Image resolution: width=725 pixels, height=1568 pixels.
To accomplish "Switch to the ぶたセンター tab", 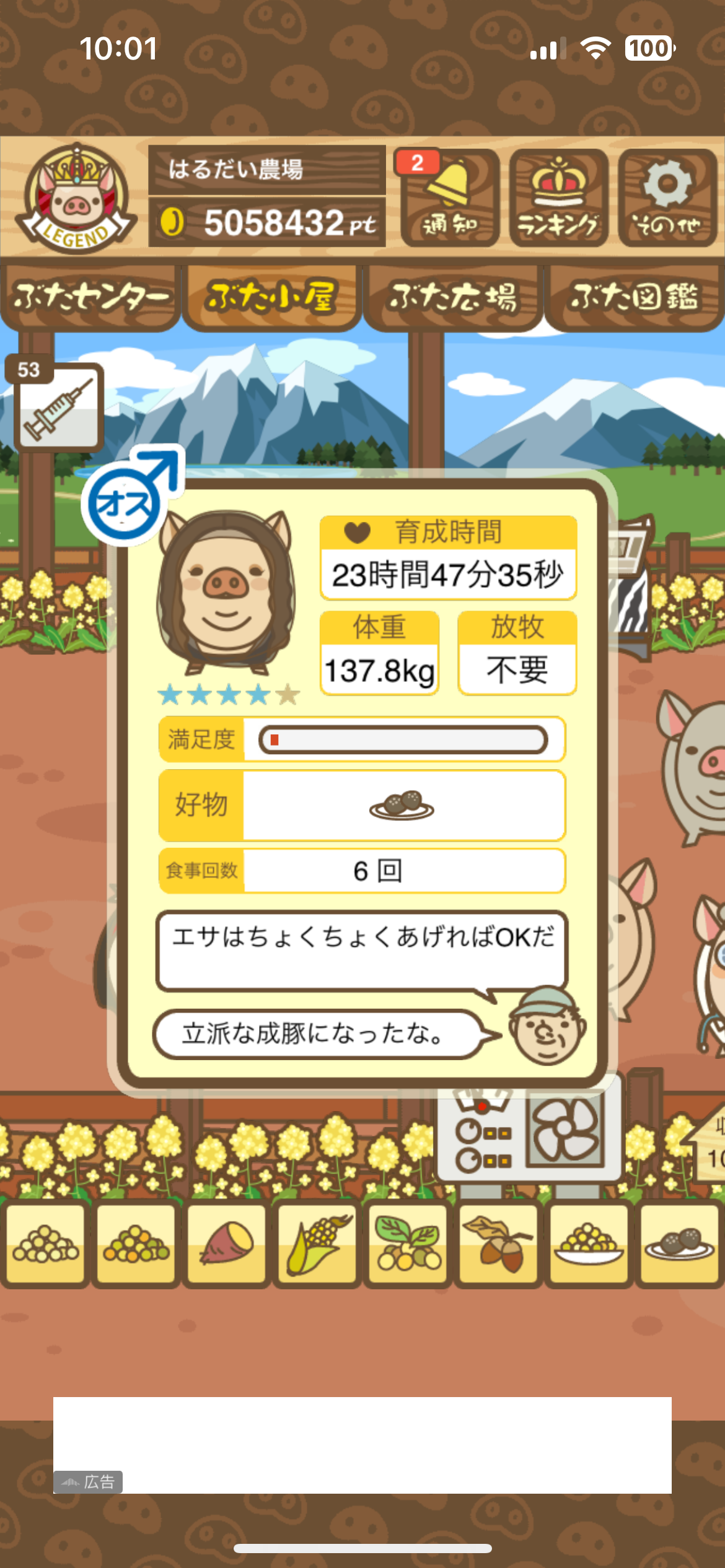I will pyautogui.click(x=90, y=297).
